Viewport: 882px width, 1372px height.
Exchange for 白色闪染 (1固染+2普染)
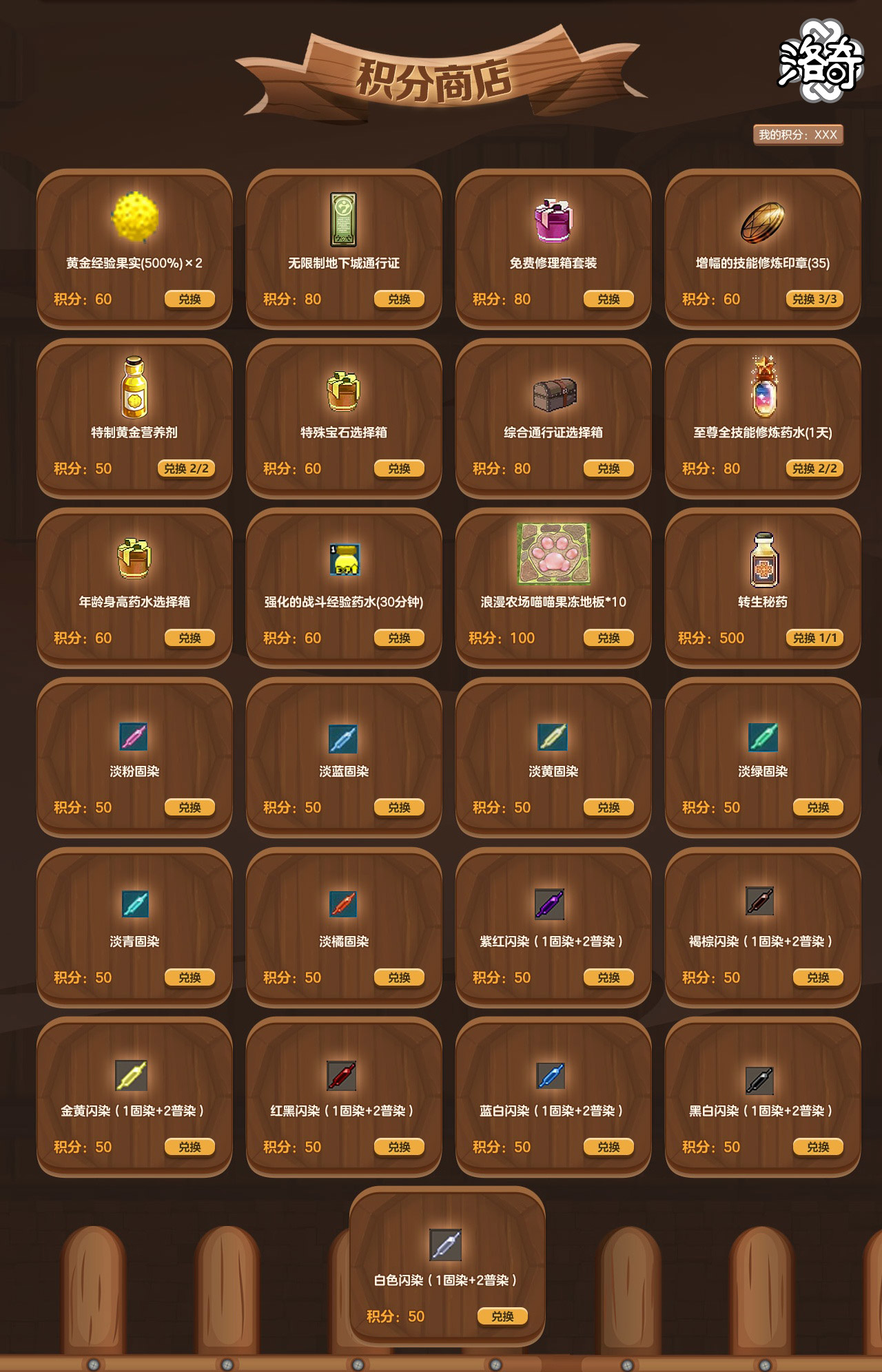(502, 1316)
